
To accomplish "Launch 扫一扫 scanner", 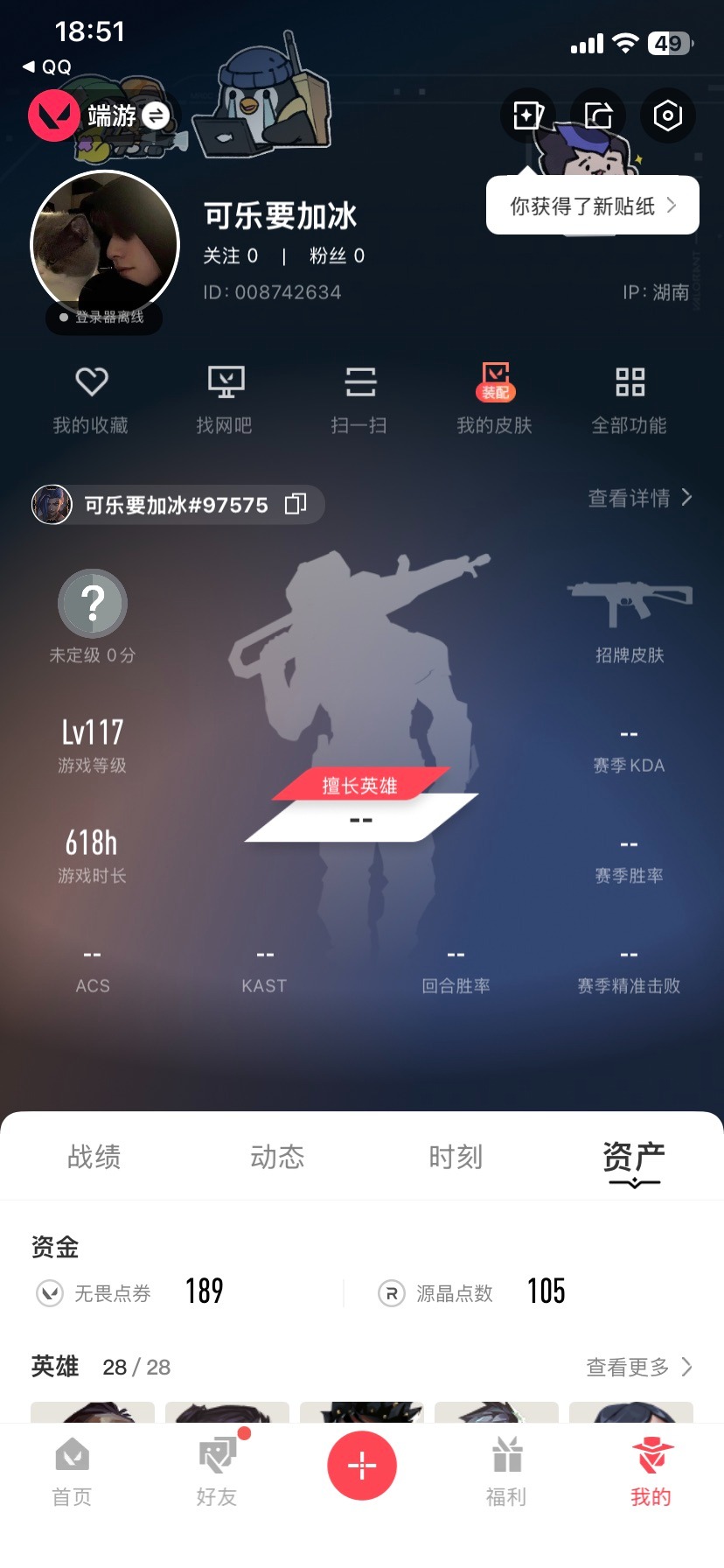I will pyautogui.click(x=359, y=400).
